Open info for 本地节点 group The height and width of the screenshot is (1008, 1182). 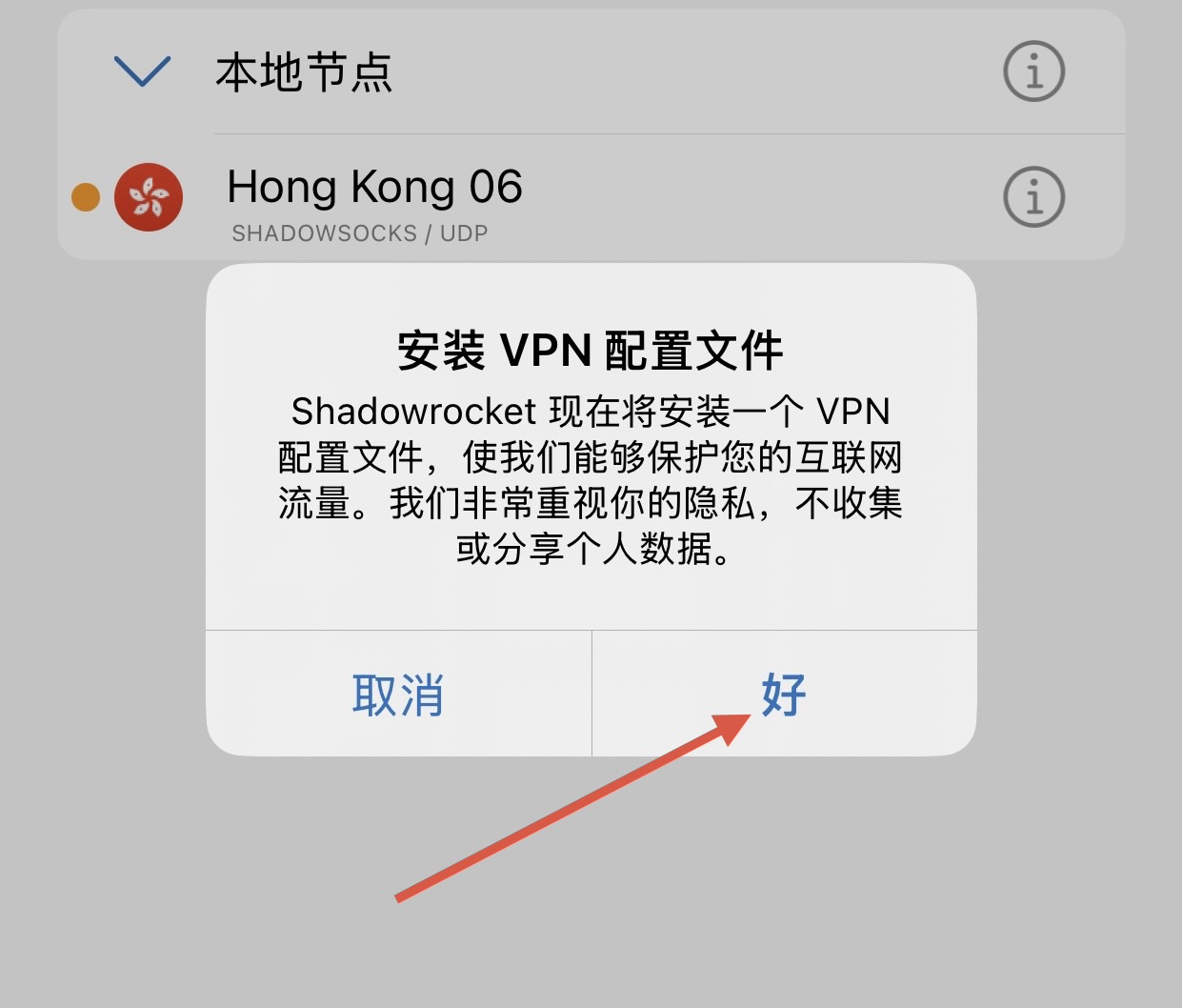point(1033,71)
